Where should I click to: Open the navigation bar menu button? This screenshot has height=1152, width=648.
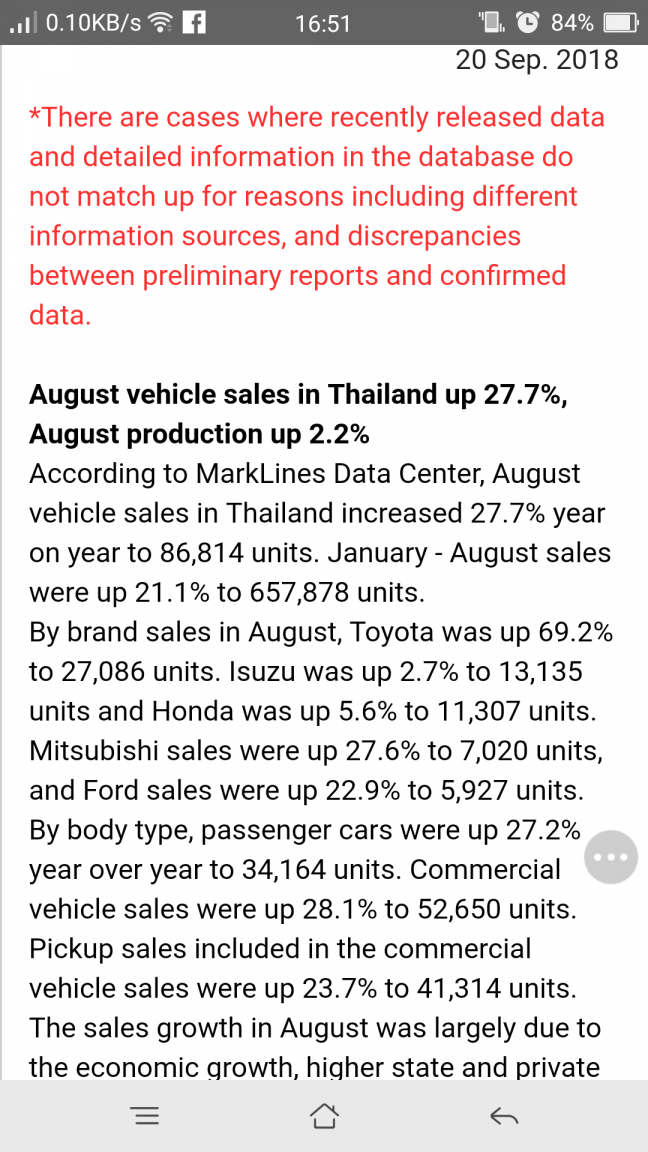click(x=146, y=1116)
